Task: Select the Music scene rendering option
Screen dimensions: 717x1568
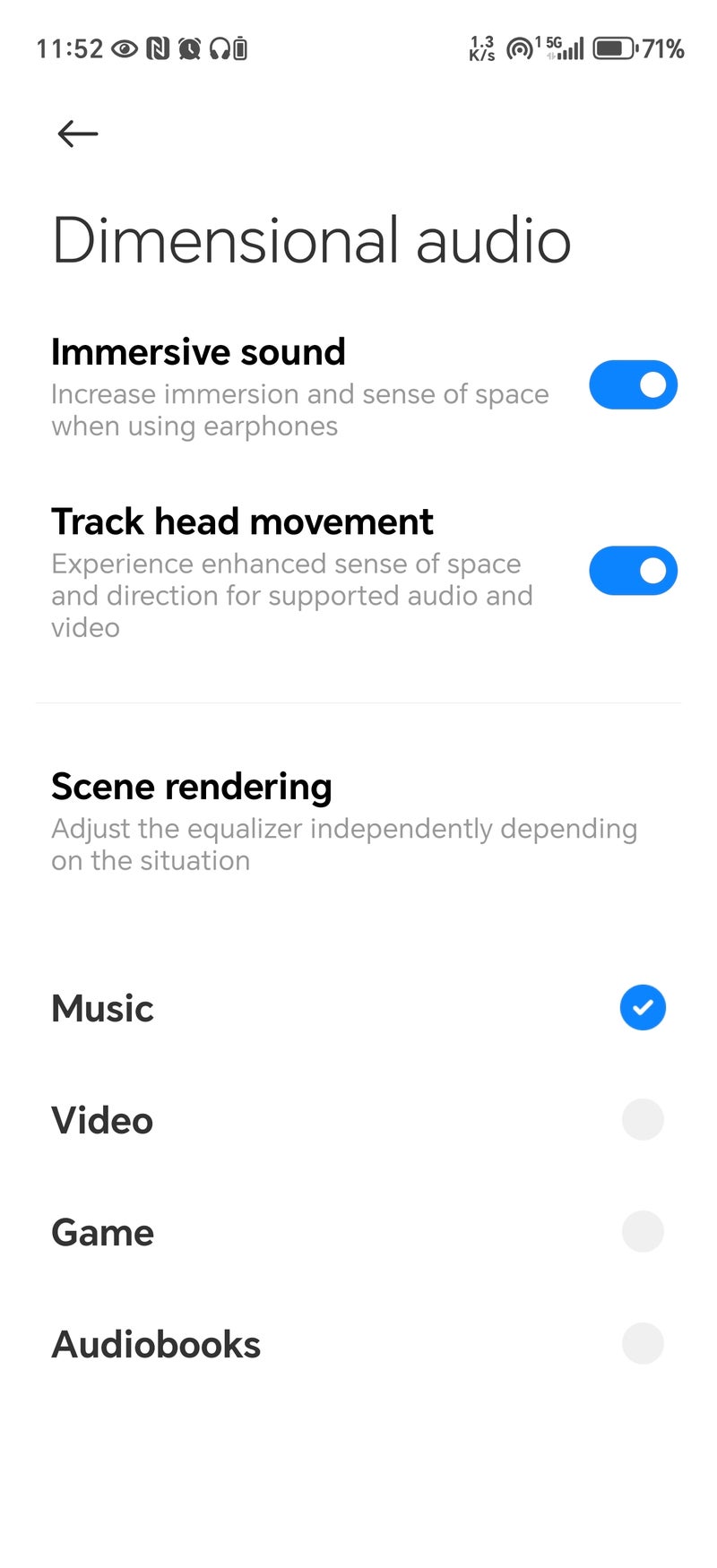Action: pos(642,1007)
